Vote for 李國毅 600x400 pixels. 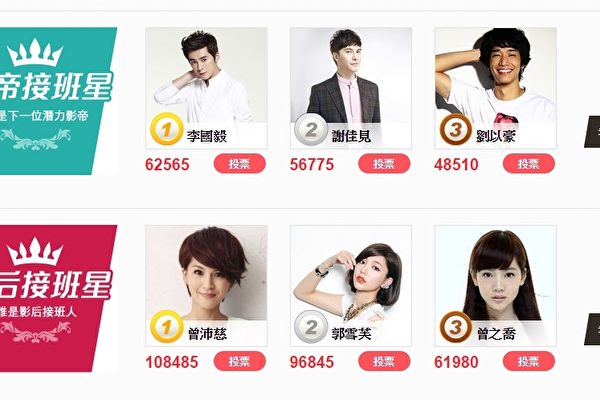[239, 164]
